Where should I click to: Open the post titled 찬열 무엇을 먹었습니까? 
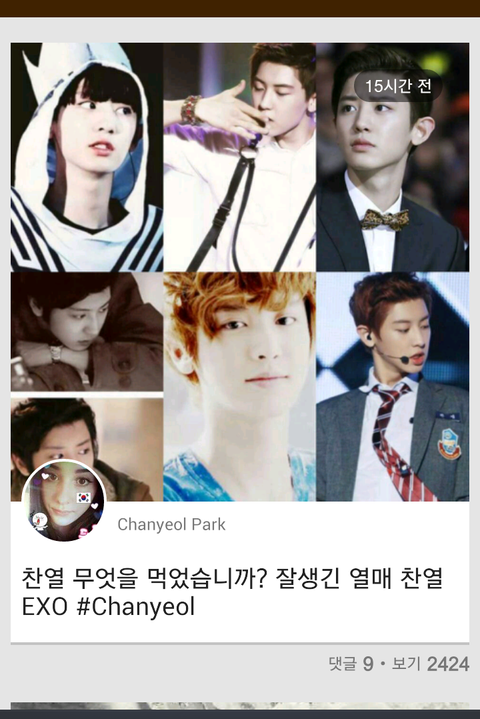click(x=232, y=592)
